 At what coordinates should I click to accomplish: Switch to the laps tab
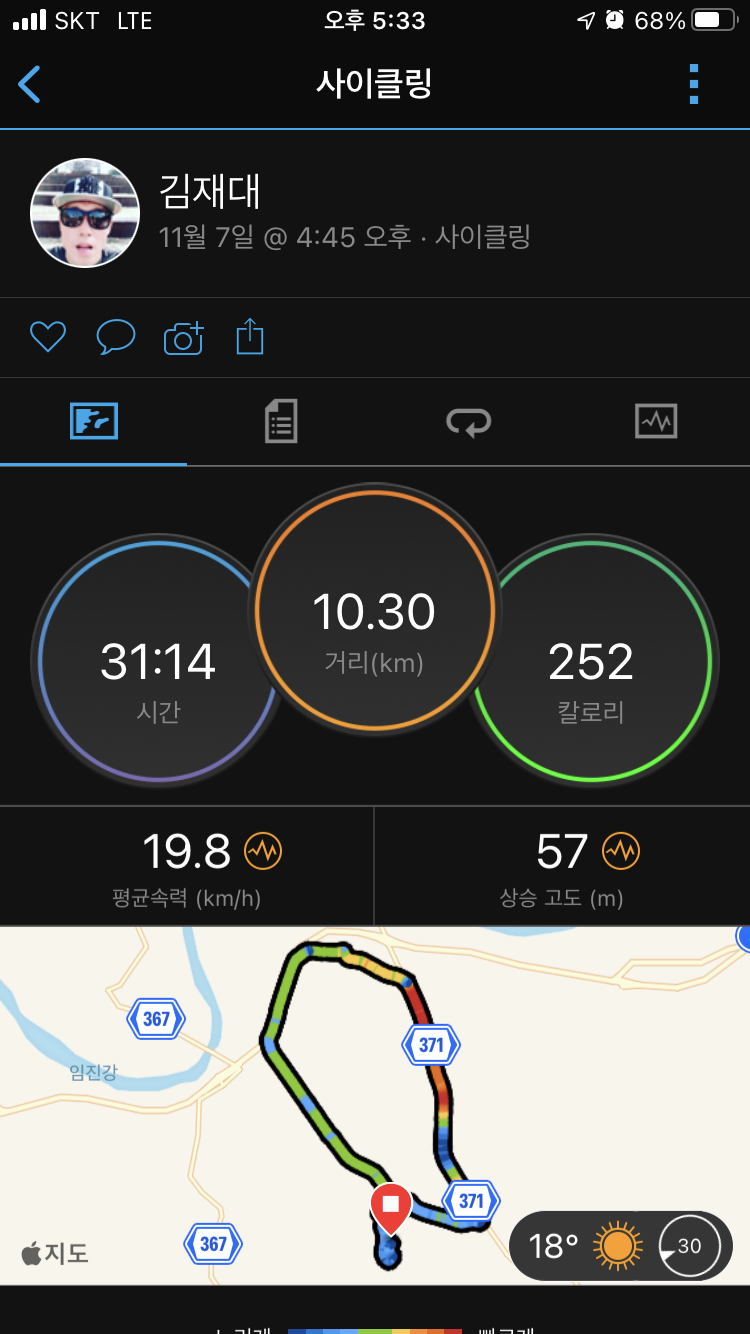(x=468, y=421)
